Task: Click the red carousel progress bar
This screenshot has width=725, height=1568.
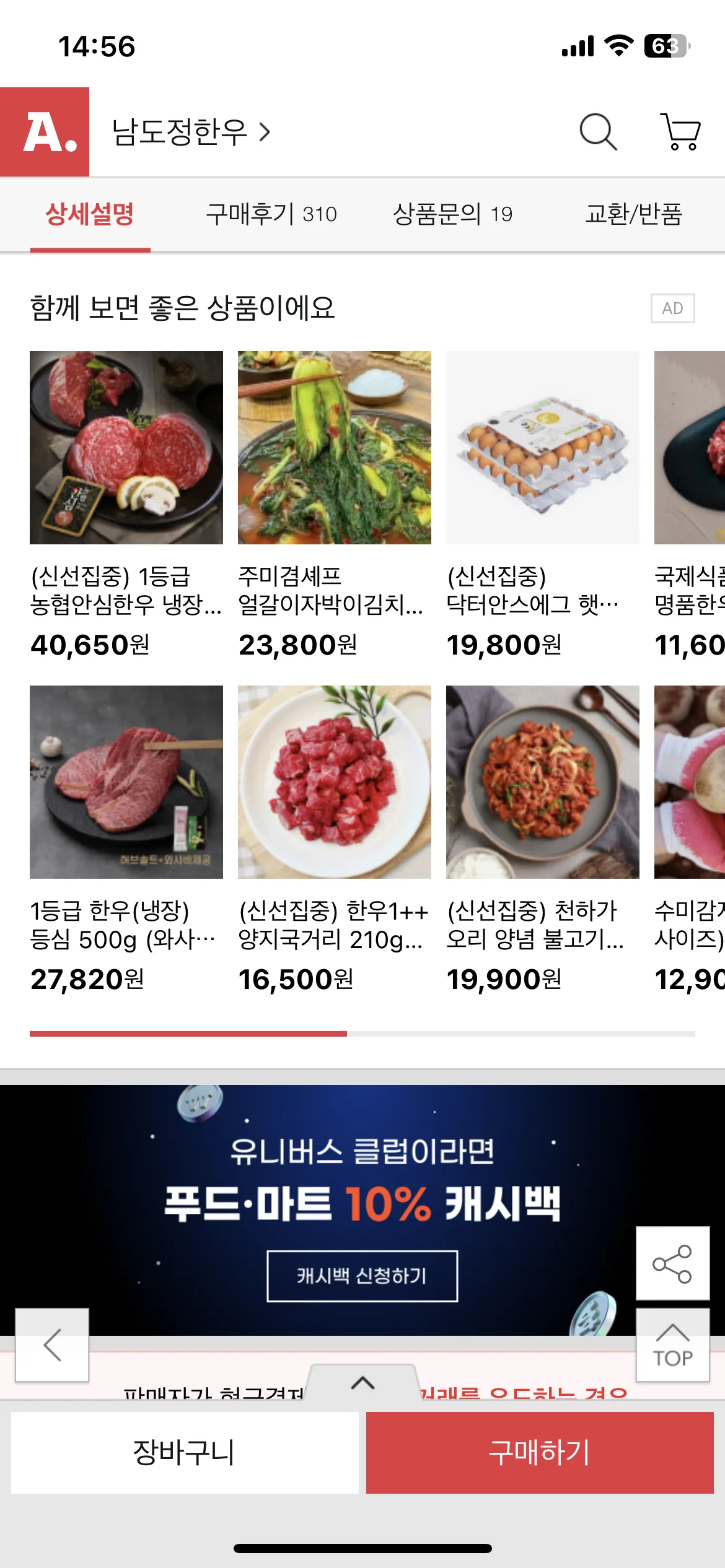Action: (189, 1035)
